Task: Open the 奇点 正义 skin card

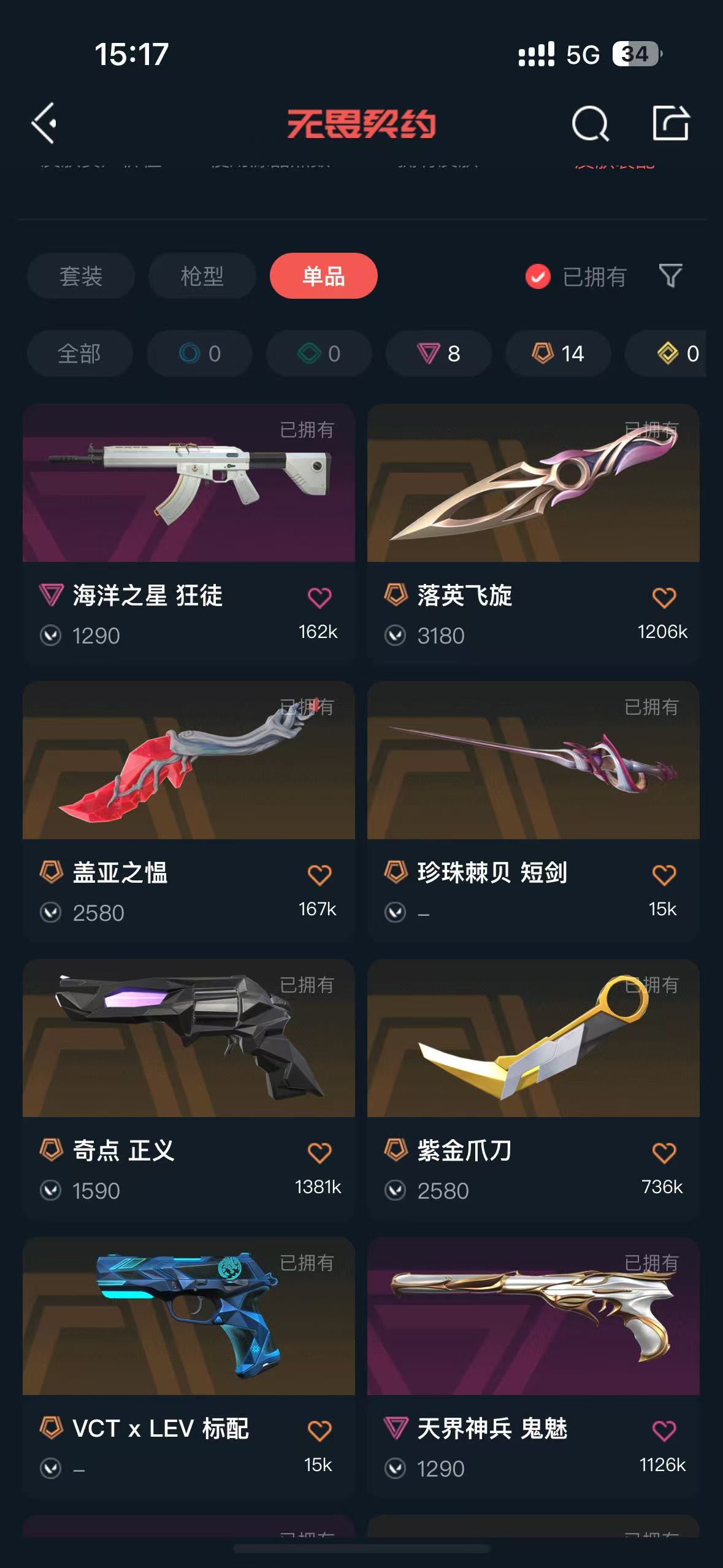Action: pyautogui.click(x=189, y=1089)
